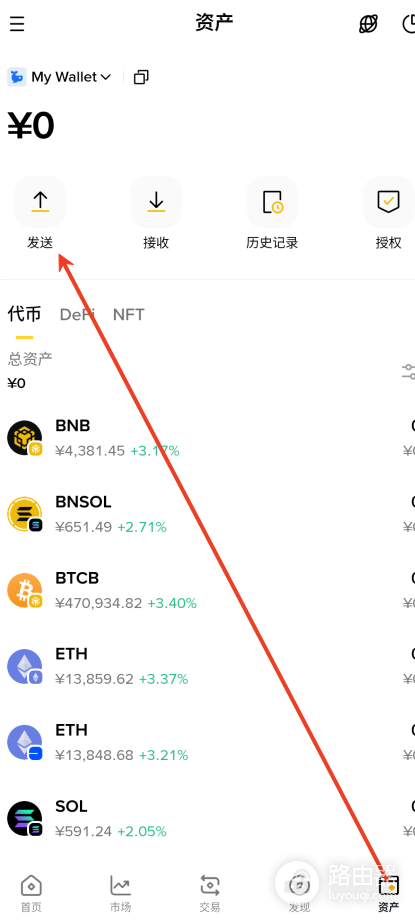This screenshot has width=415, height=923.
Task: Go to the 首页 home tab
Action: pos(31,893)
